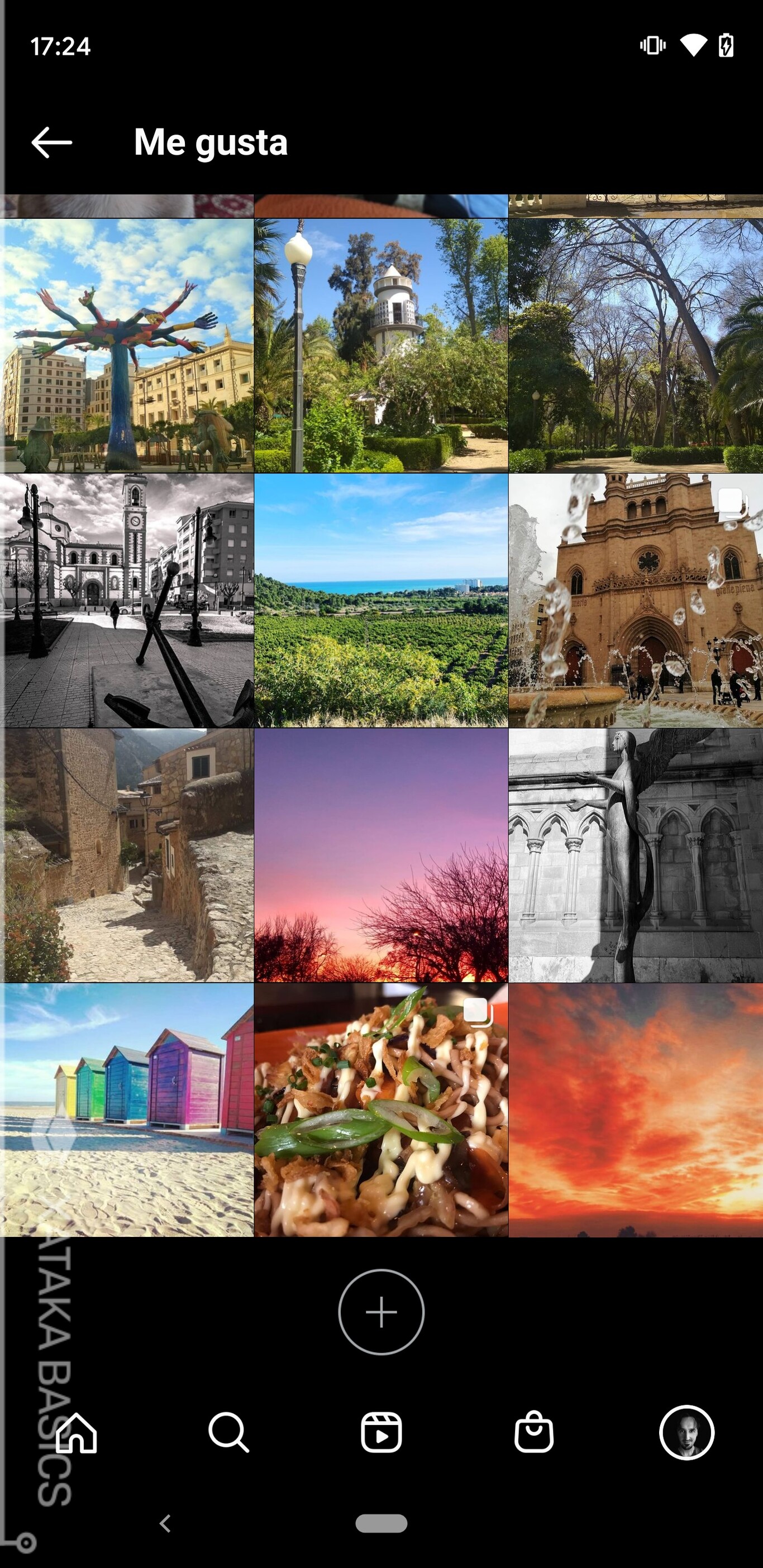Viewport: 763px width, 1568px height.
Task: Open the black-and-white angel statue photo
Action: click(636, 855)
